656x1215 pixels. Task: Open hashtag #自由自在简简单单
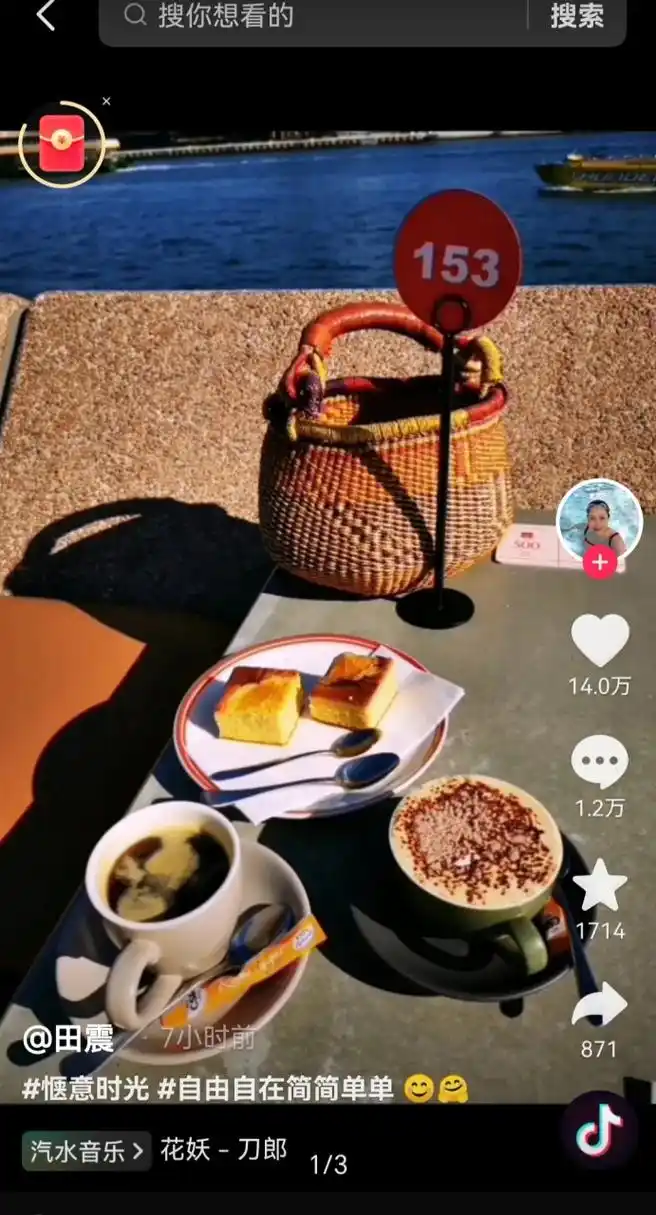click(x=275, y=1089)
